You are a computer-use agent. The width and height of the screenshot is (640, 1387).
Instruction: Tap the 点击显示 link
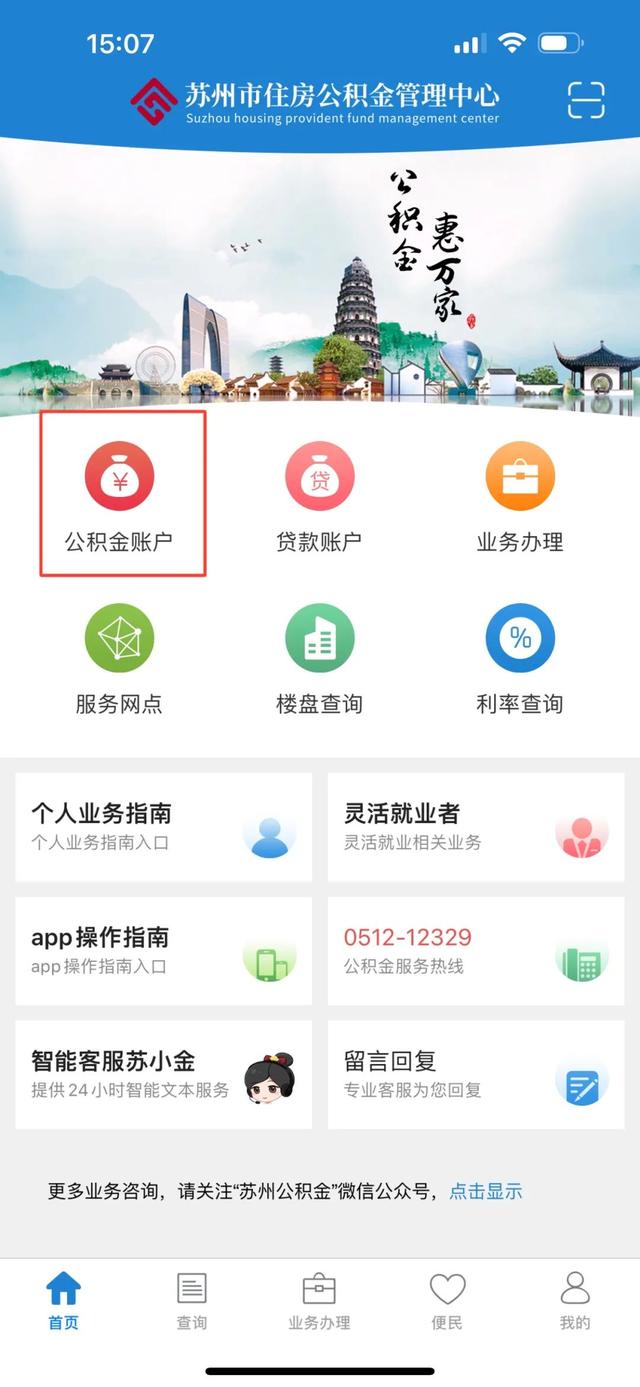tap(486, 1191)
